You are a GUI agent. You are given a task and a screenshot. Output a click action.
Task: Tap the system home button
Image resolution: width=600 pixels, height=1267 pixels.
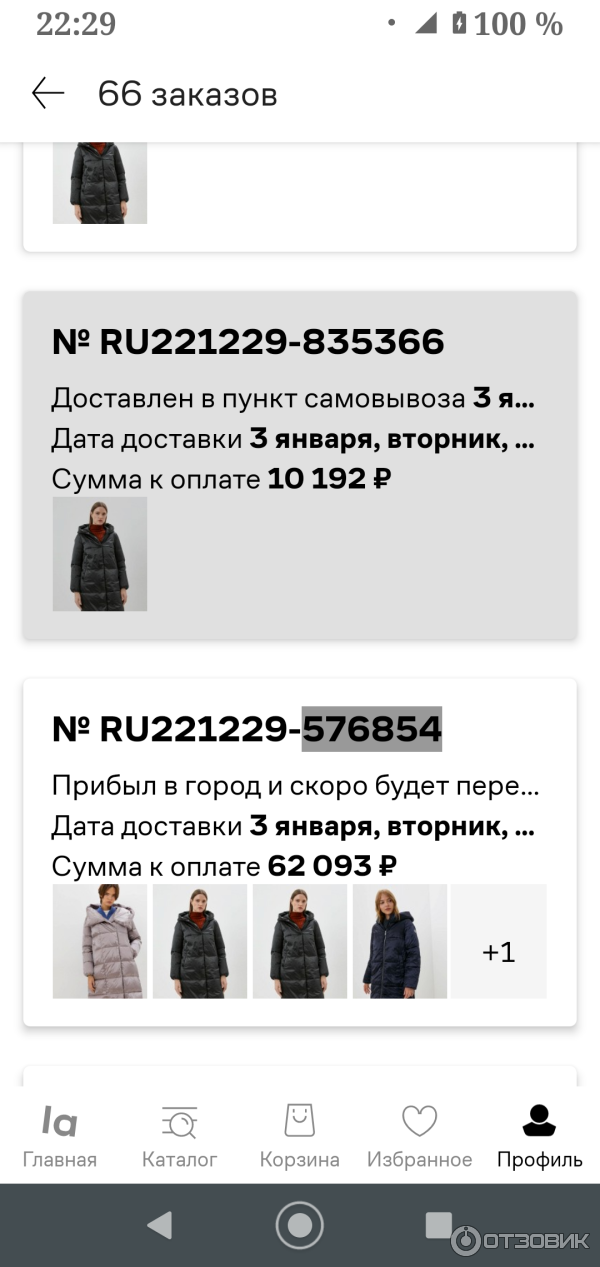300,1224
